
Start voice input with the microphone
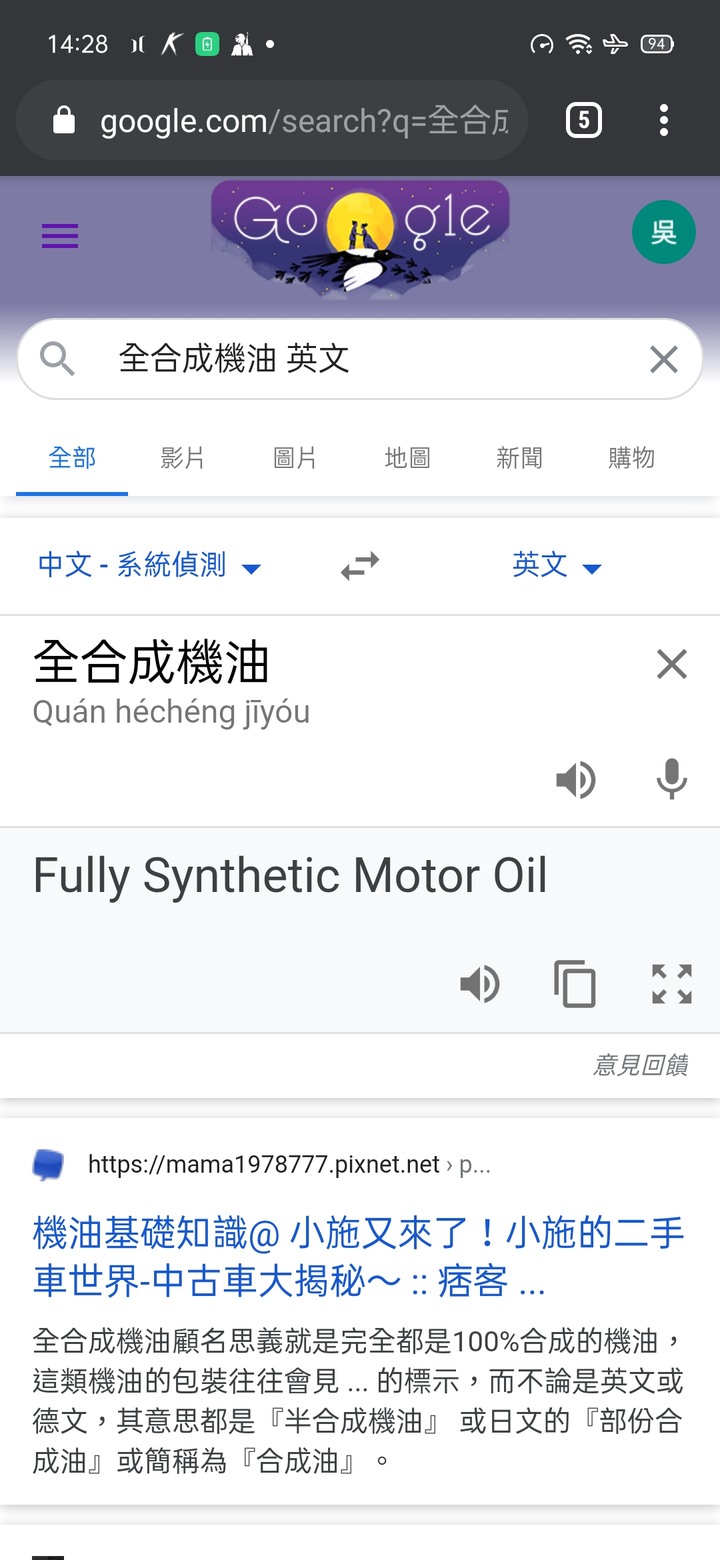click(671, 780)
